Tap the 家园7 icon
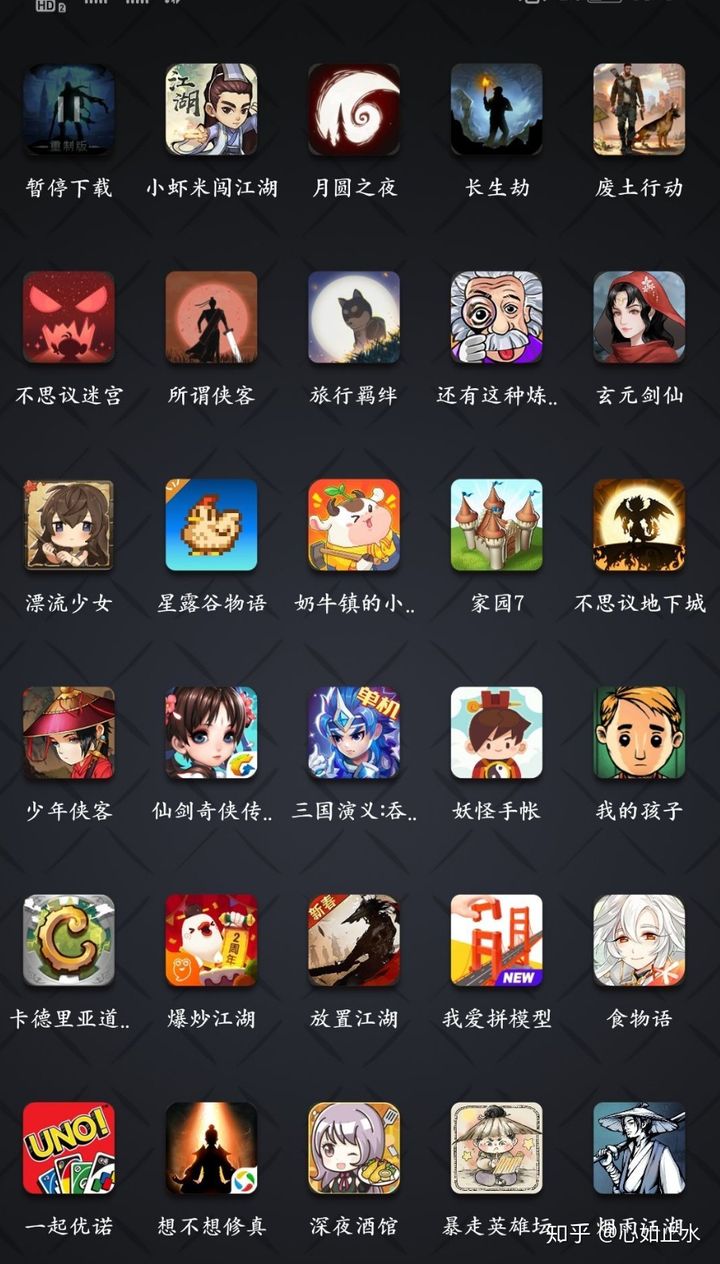720x1264 pixels. (x=497, y=525)
